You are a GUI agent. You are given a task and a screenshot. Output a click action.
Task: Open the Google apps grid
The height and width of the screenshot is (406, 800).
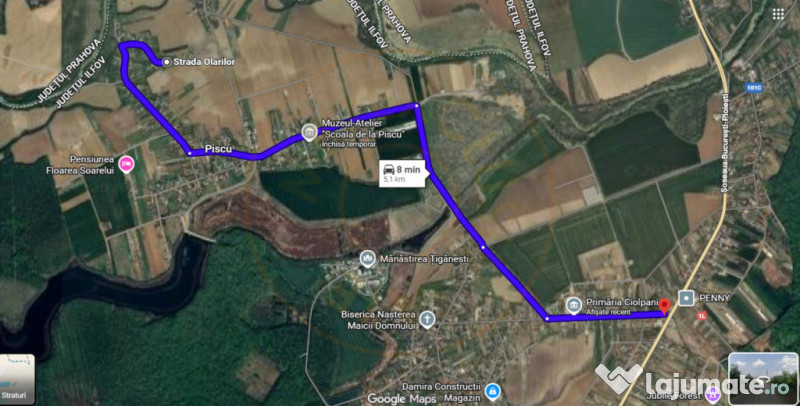[778, 15]
